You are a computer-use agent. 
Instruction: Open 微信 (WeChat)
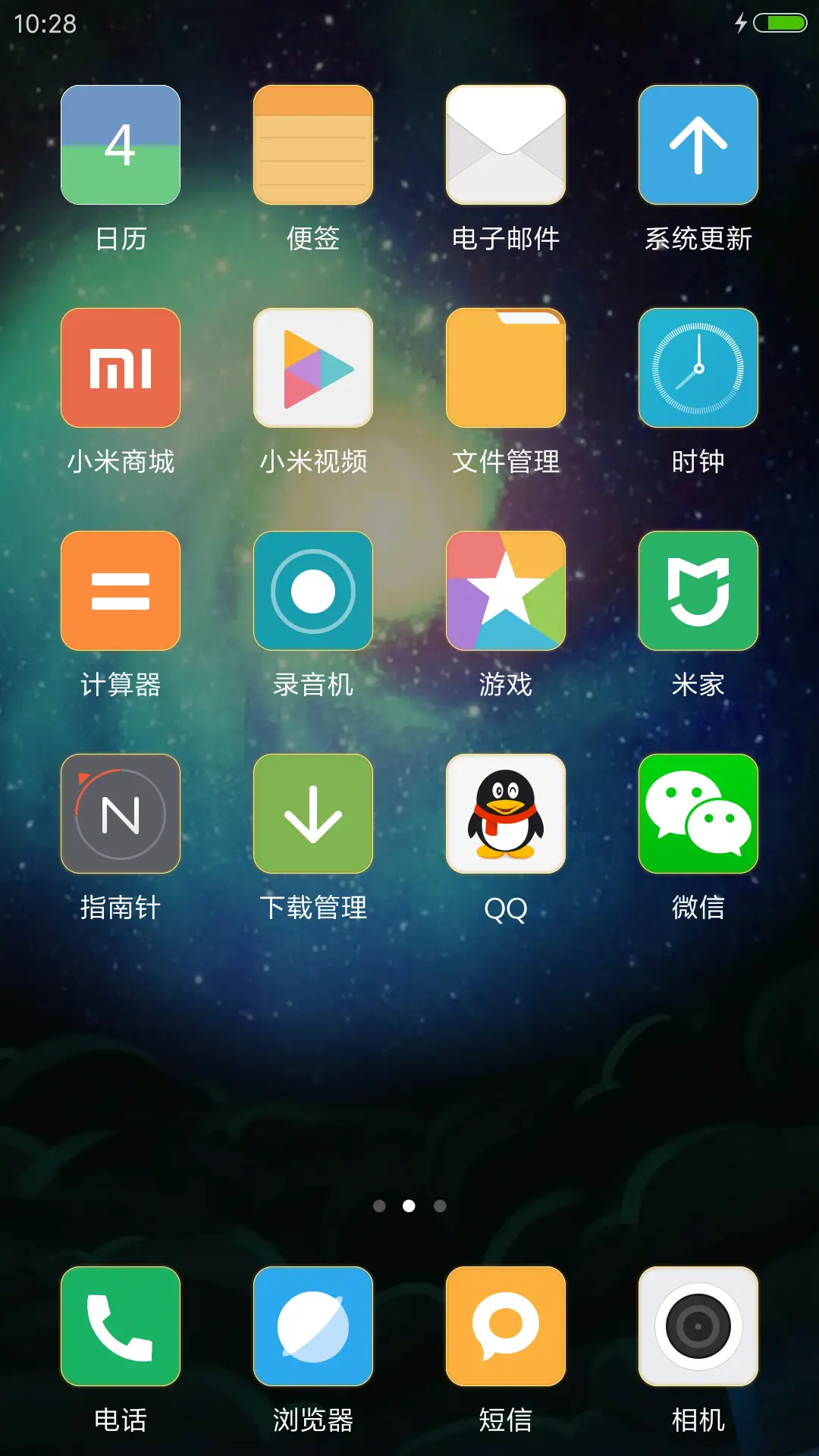pos(698,813)
